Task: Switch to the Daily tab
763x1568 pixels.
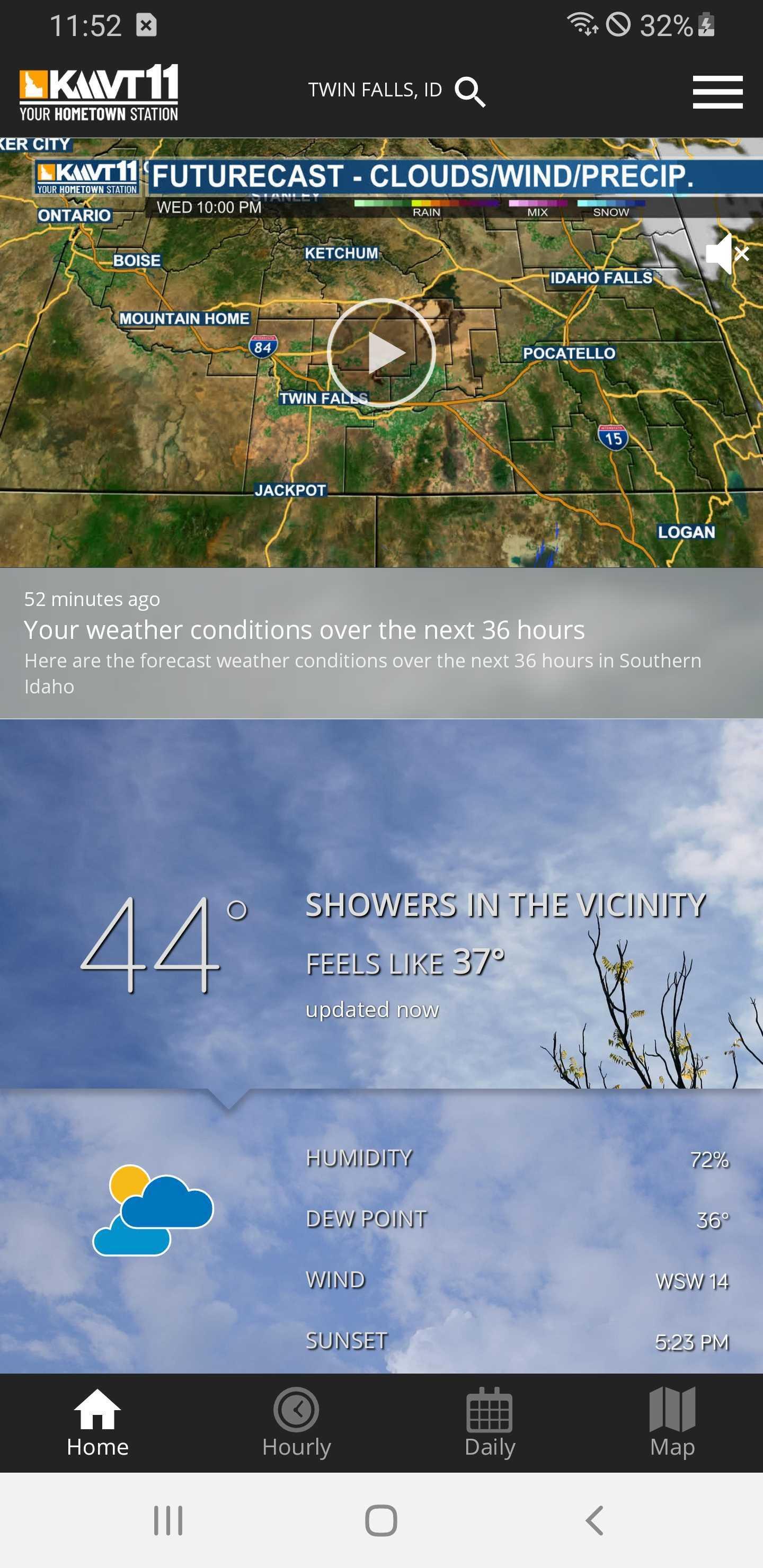Action: (490, 1422)
